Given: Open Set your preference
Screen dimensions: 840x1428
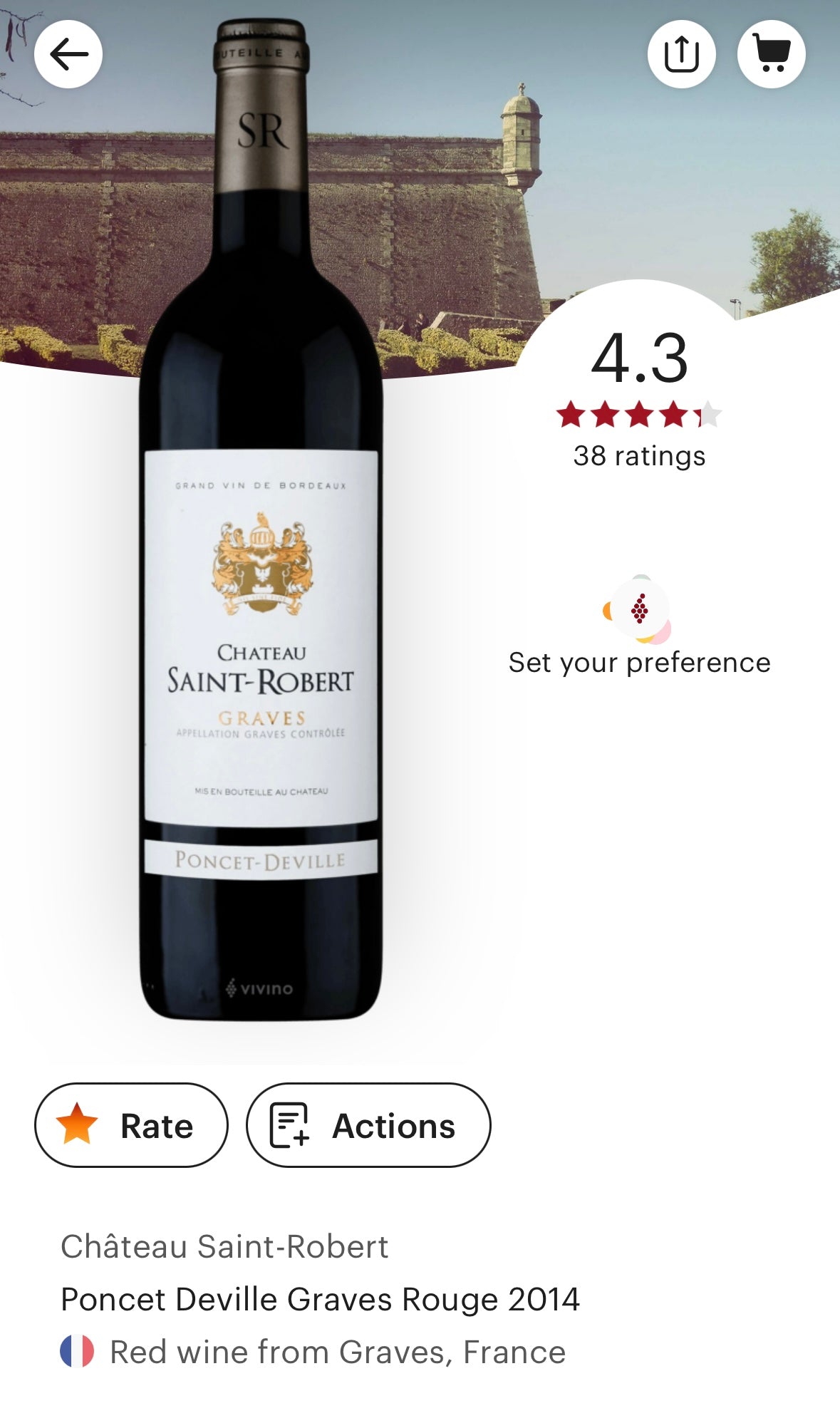Looking at the screenshot, I should tap(639, 661).
